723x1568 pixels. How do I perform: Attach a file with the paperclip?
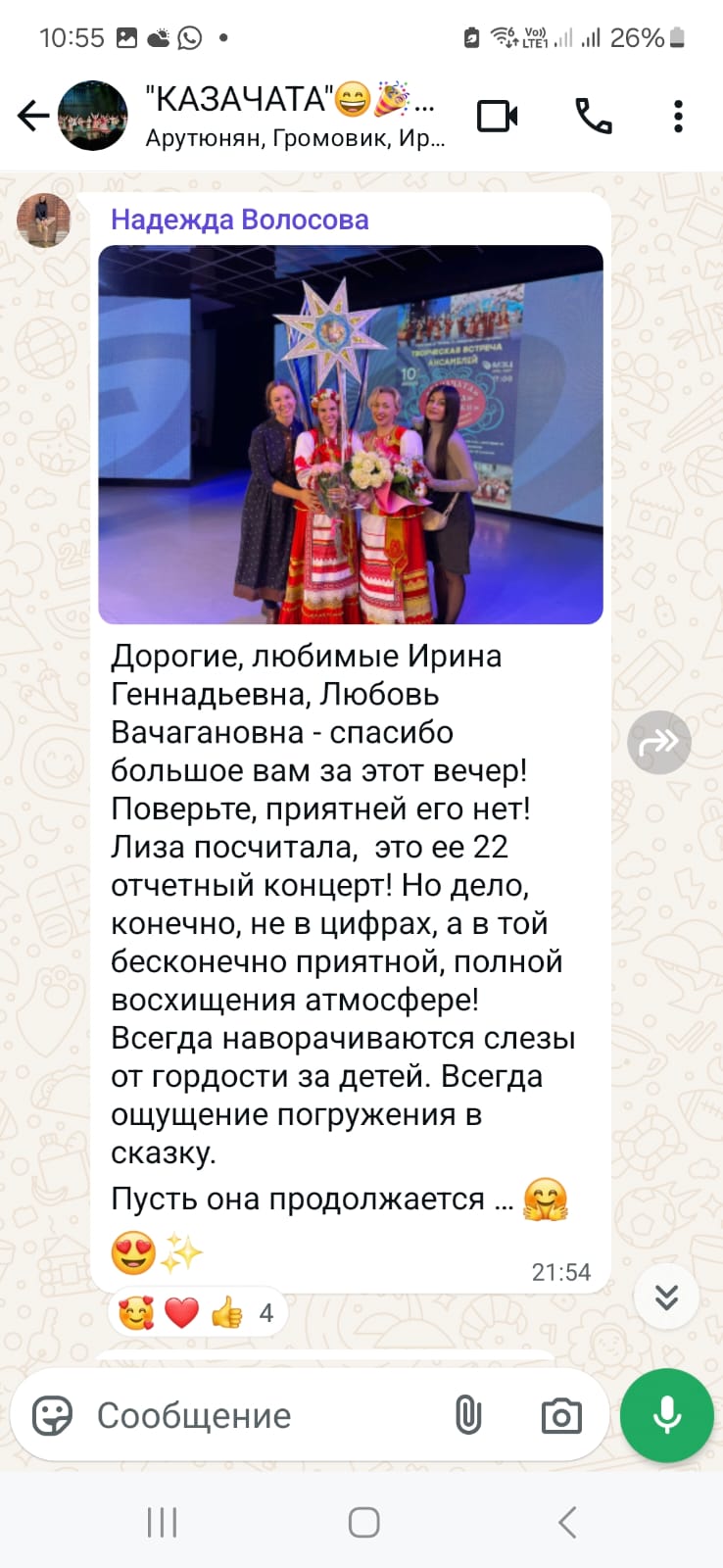coord(468,1415)
